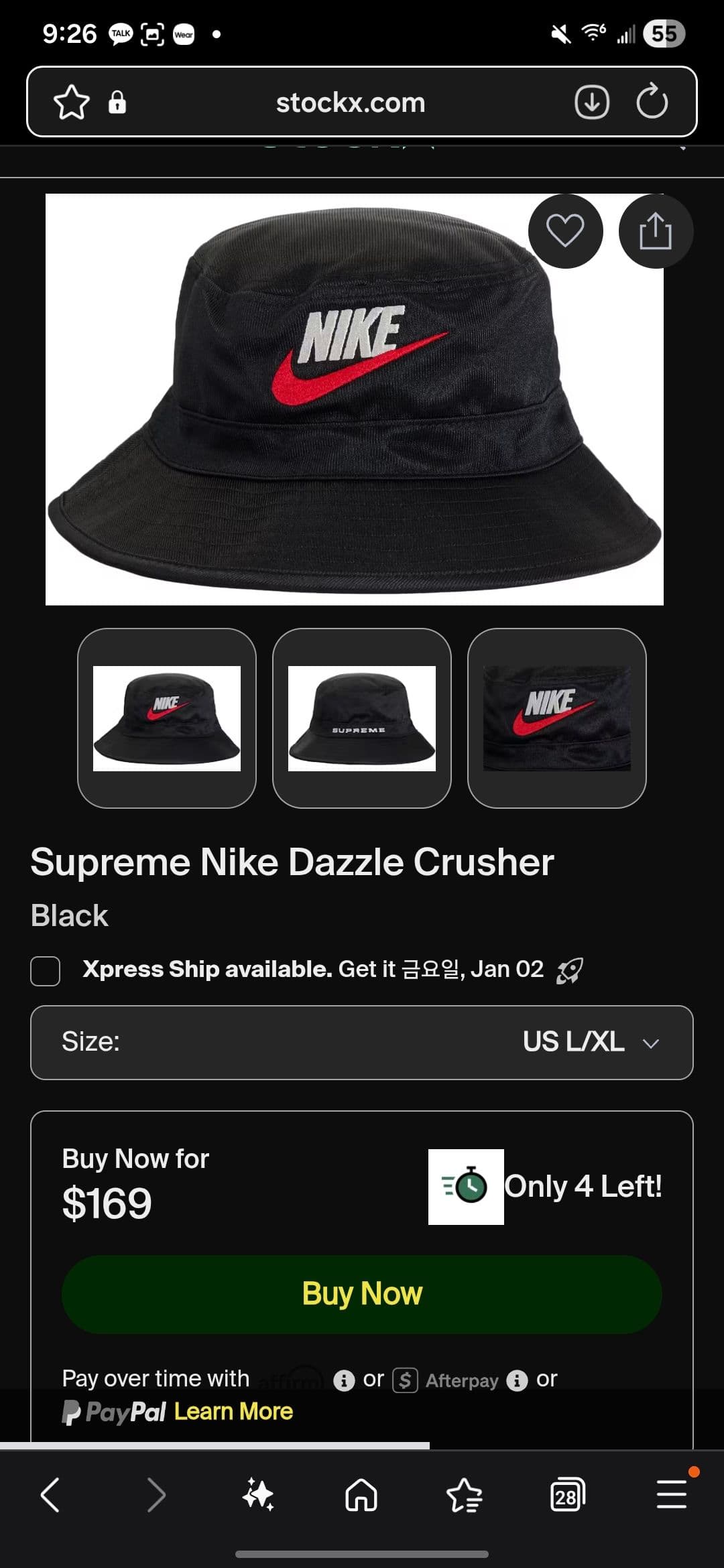Check the Xpress Ship available box

46,971
